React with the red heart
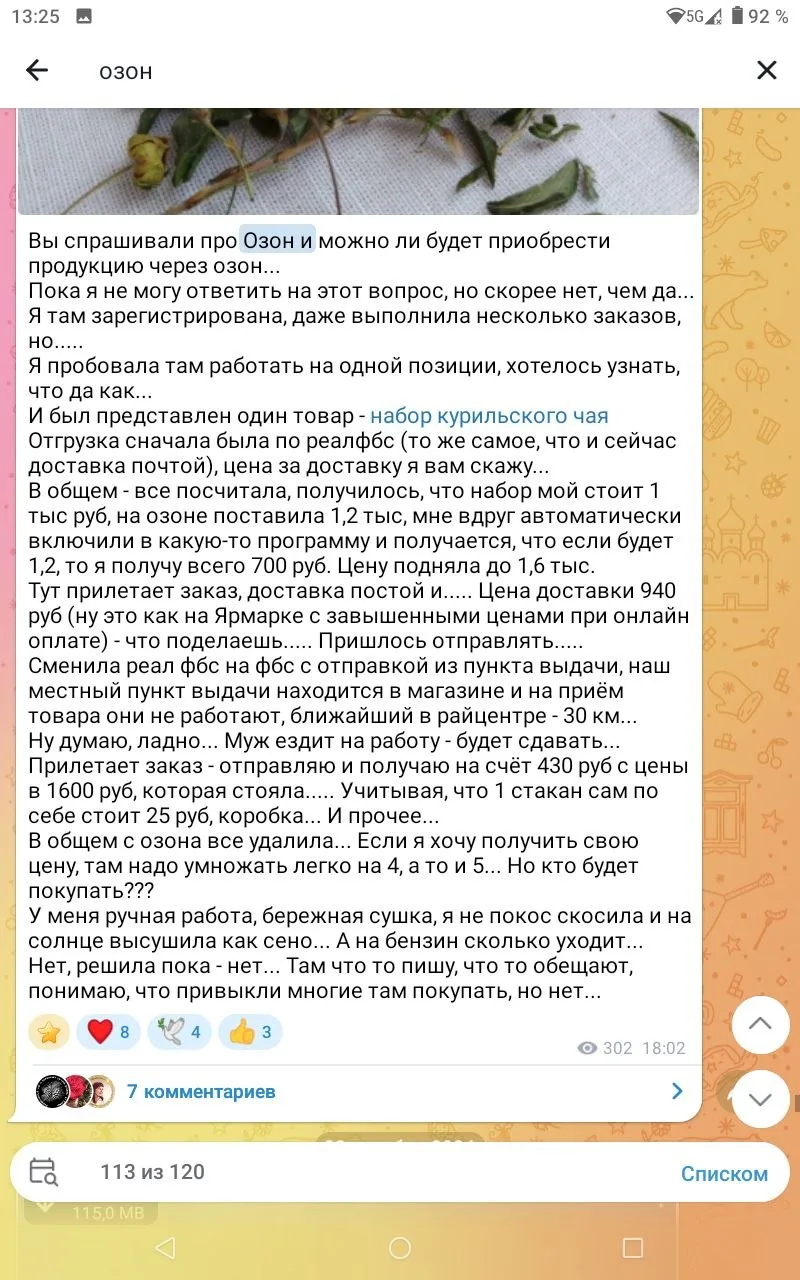Viewport: 800px width, 1280px height. point(109,1032)
